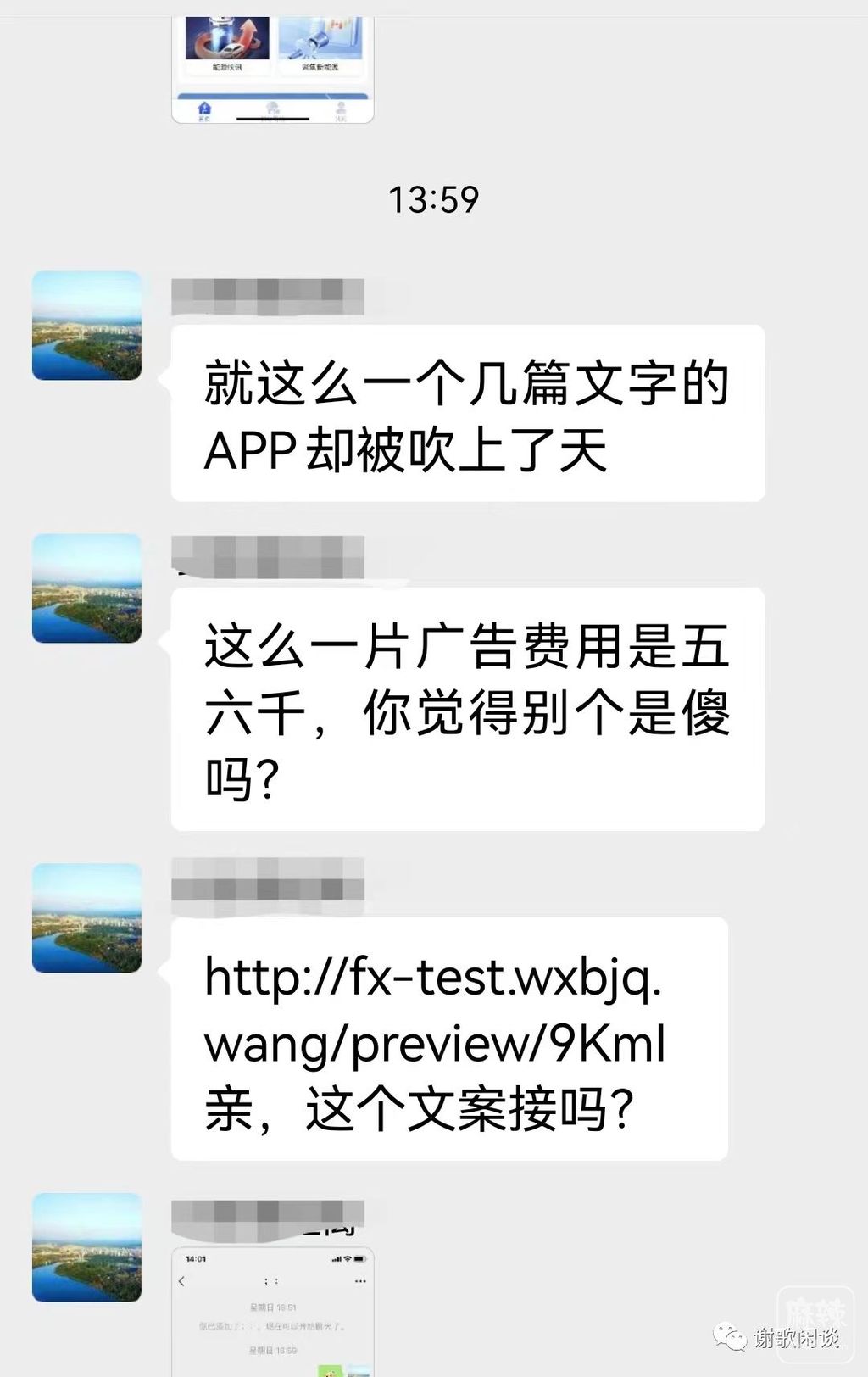Tap avatar beside the APP却被吹上了天 message
Viewport: 868px width, 1377px height.
pos(86,326)
